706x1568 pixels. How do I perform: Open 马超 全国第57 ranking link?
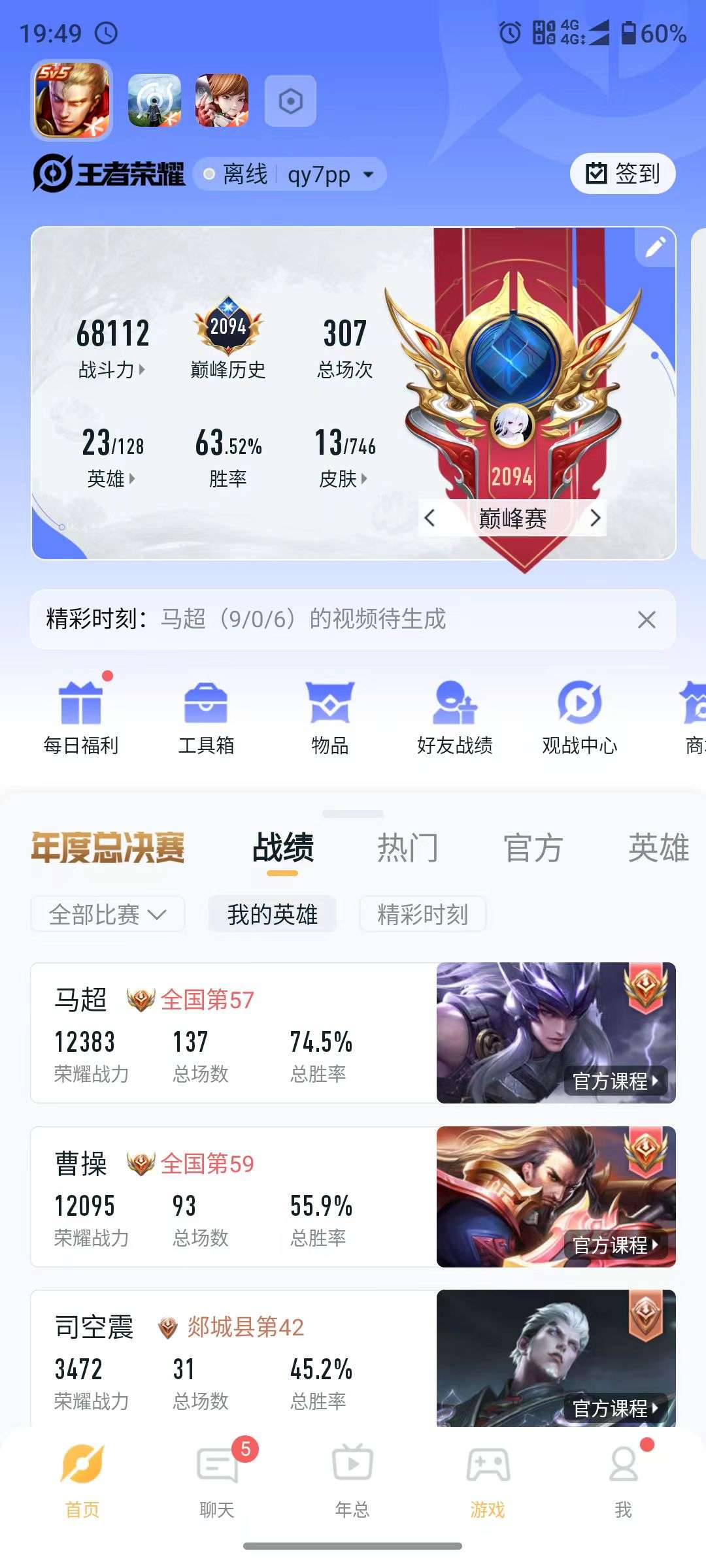(x=208, y=1000)
